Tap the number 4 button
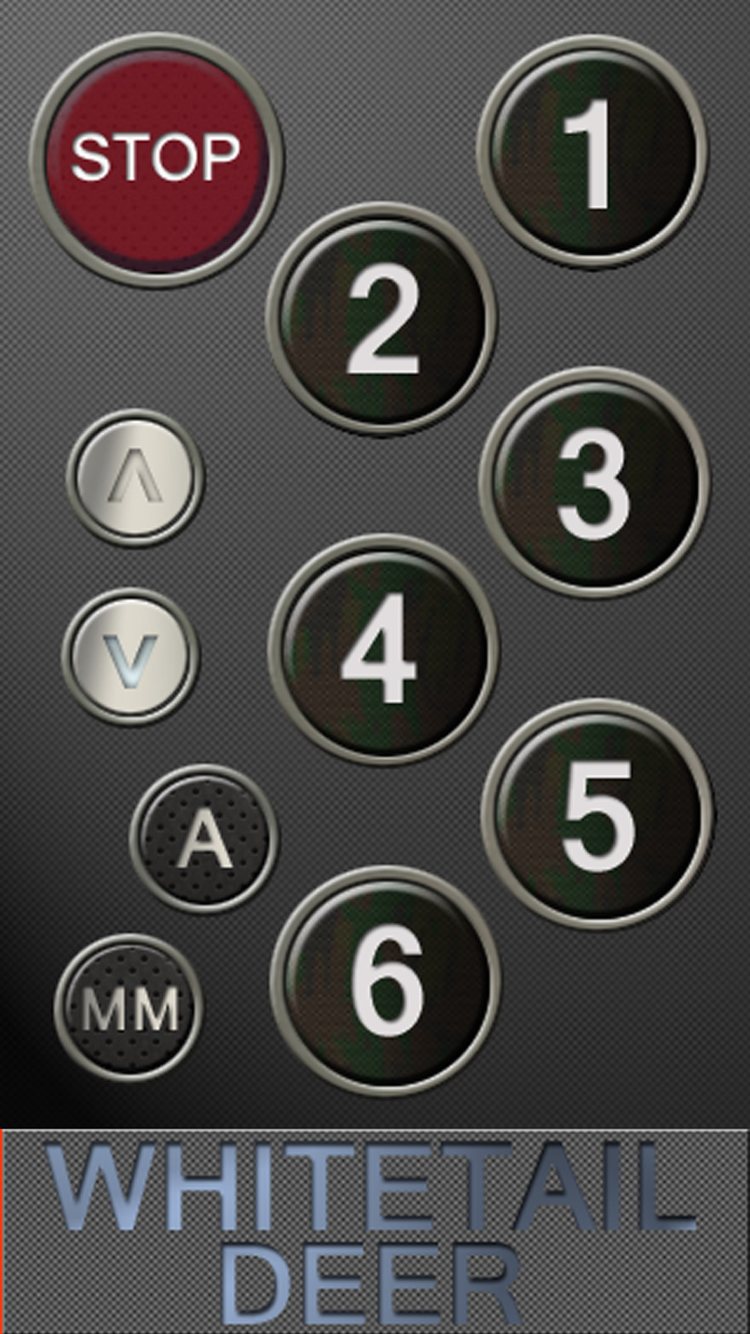This screenshot has height=1334, width=750. tap(384, 649)
